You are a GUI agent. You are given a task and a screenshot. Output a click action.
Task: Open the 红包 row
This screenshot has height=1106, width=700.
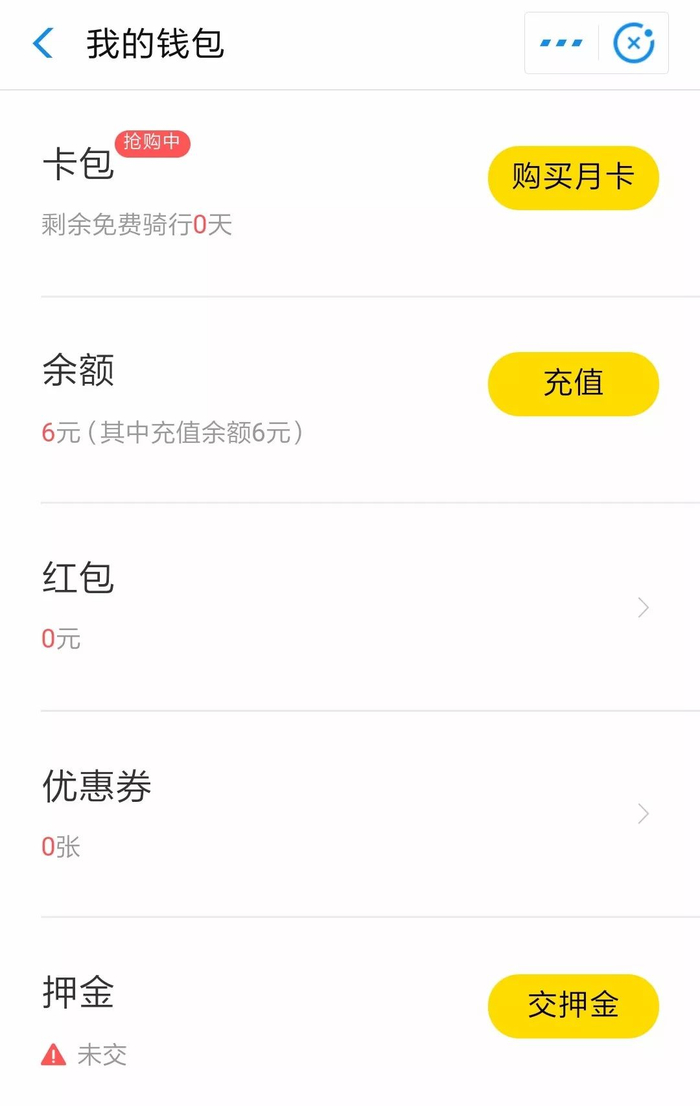click(350, 607)
